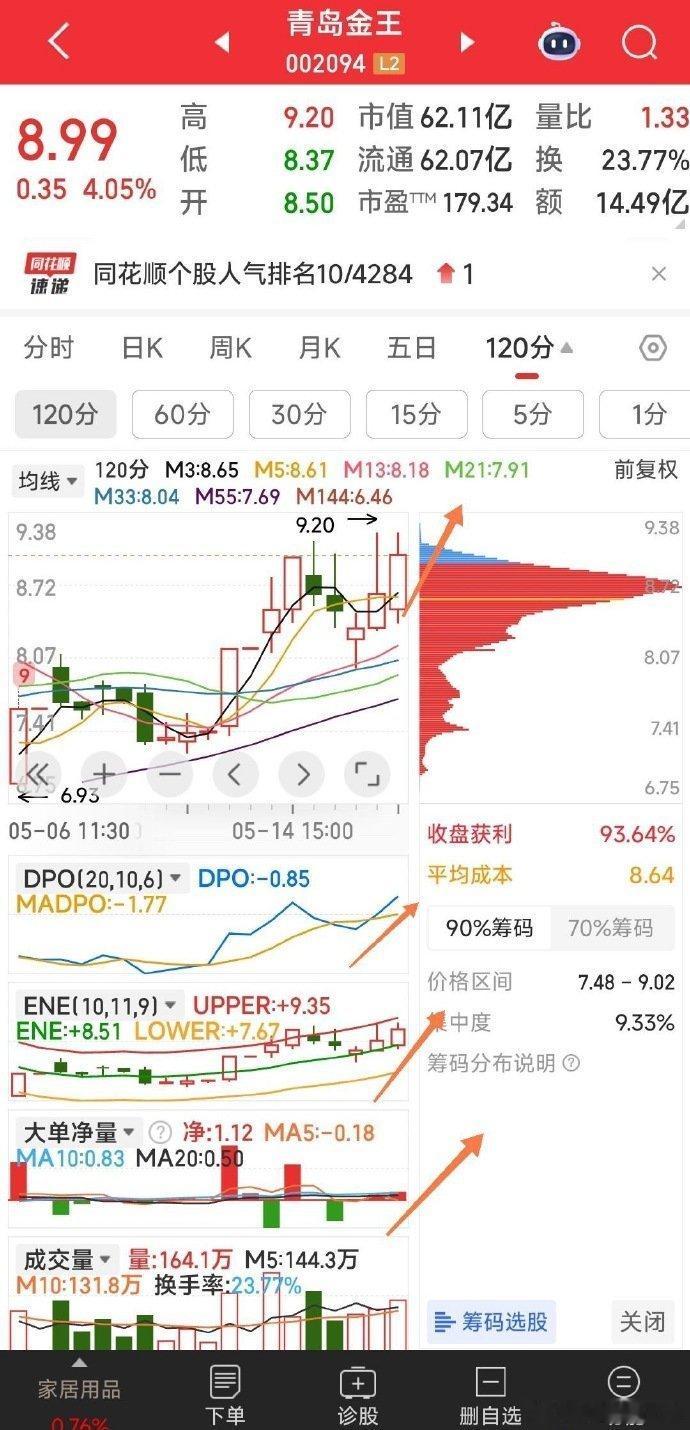The width and height of the screenshot is (690, 1430).
Task: Open the robot assistant icon
Action: coord(560,42)
